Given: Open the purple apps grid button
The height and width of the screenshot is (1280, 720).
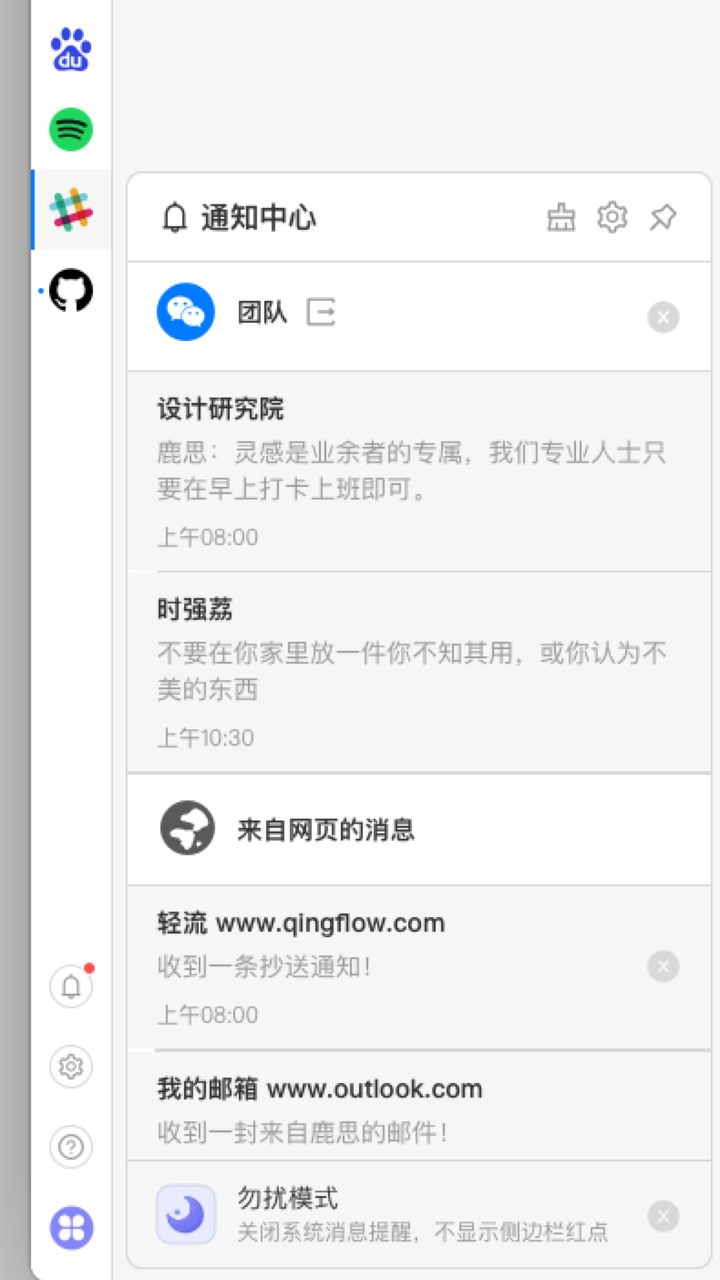Looking at the screenshot, I should (x=71, y=1228).
